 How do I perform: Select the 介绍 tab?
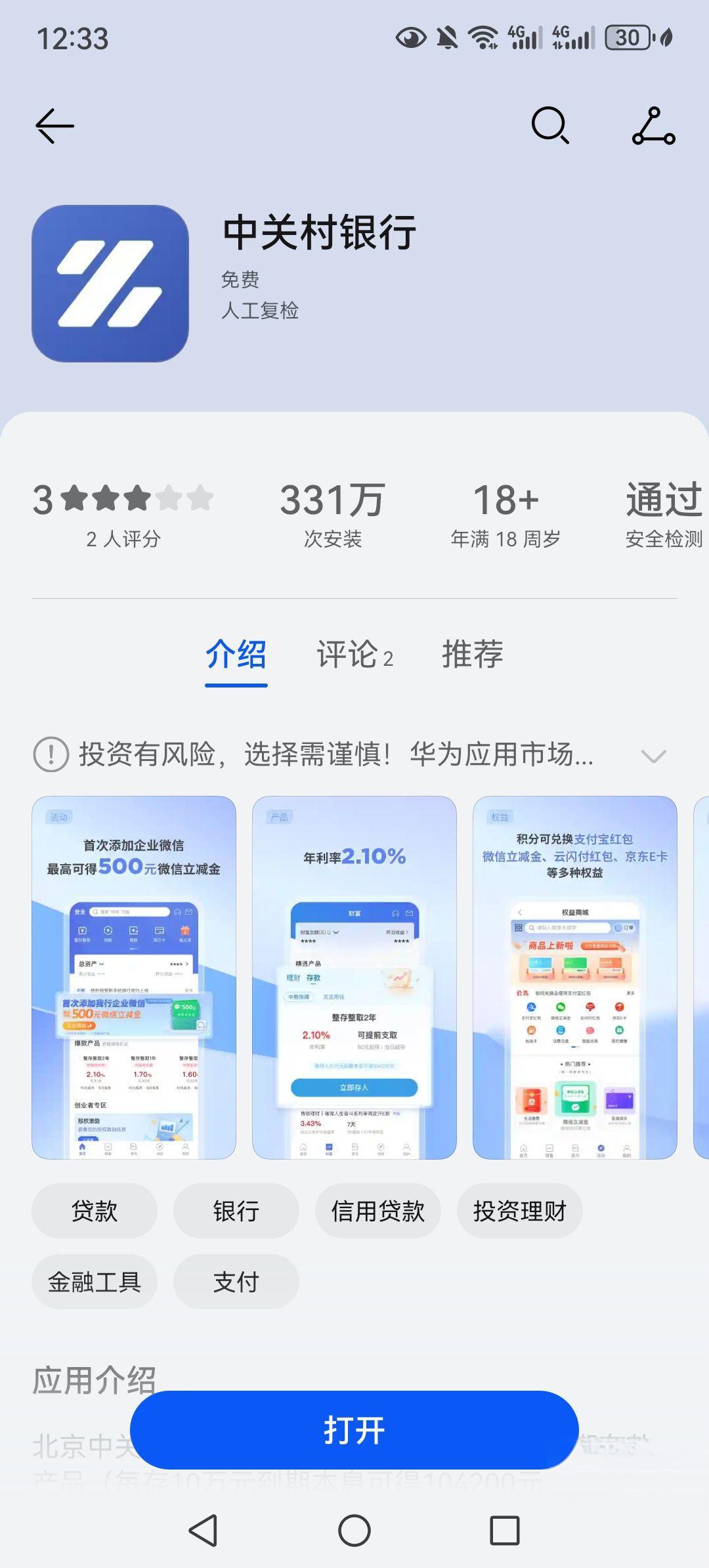[x=236, y=655]
